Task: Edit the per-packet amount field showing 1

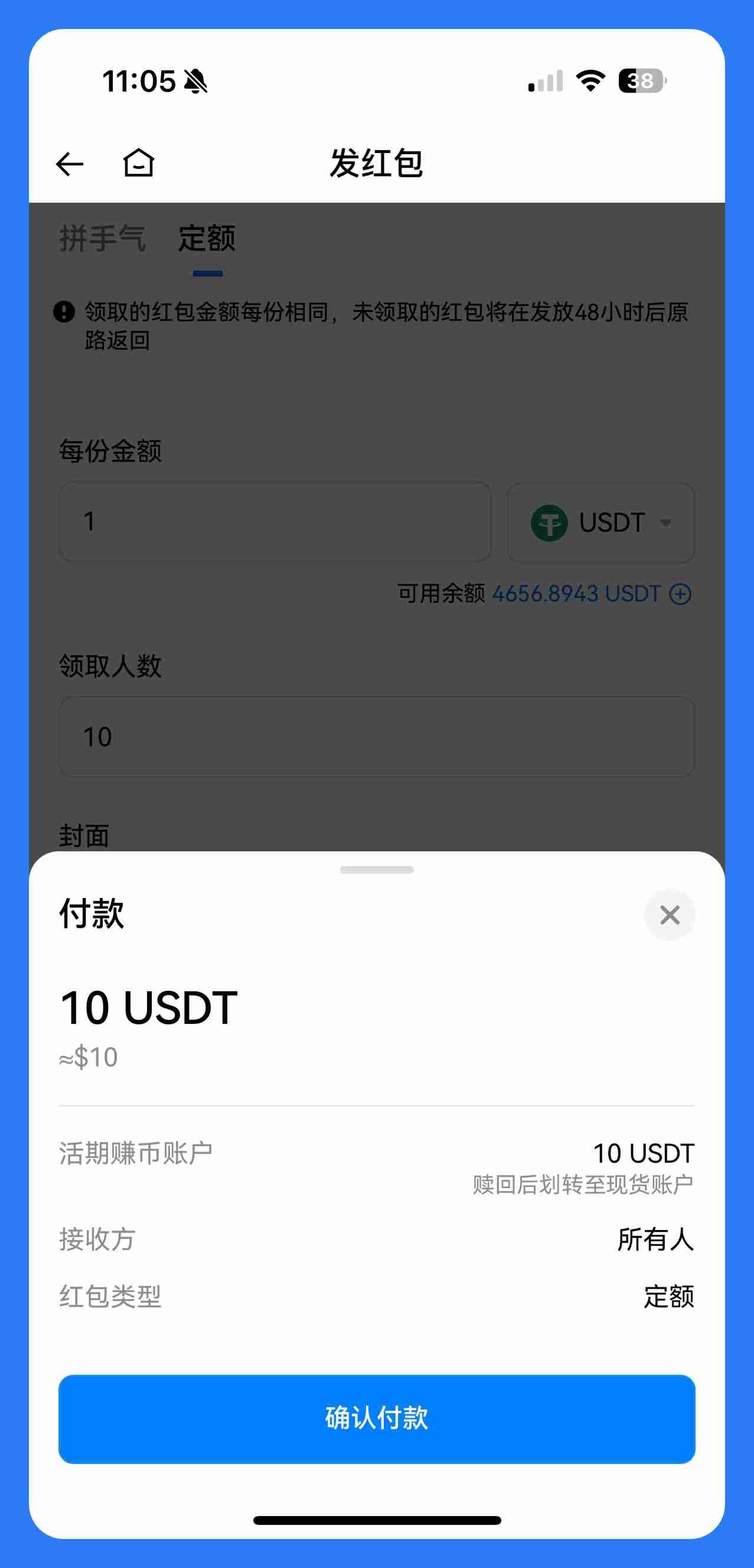Action: (275, 522)
